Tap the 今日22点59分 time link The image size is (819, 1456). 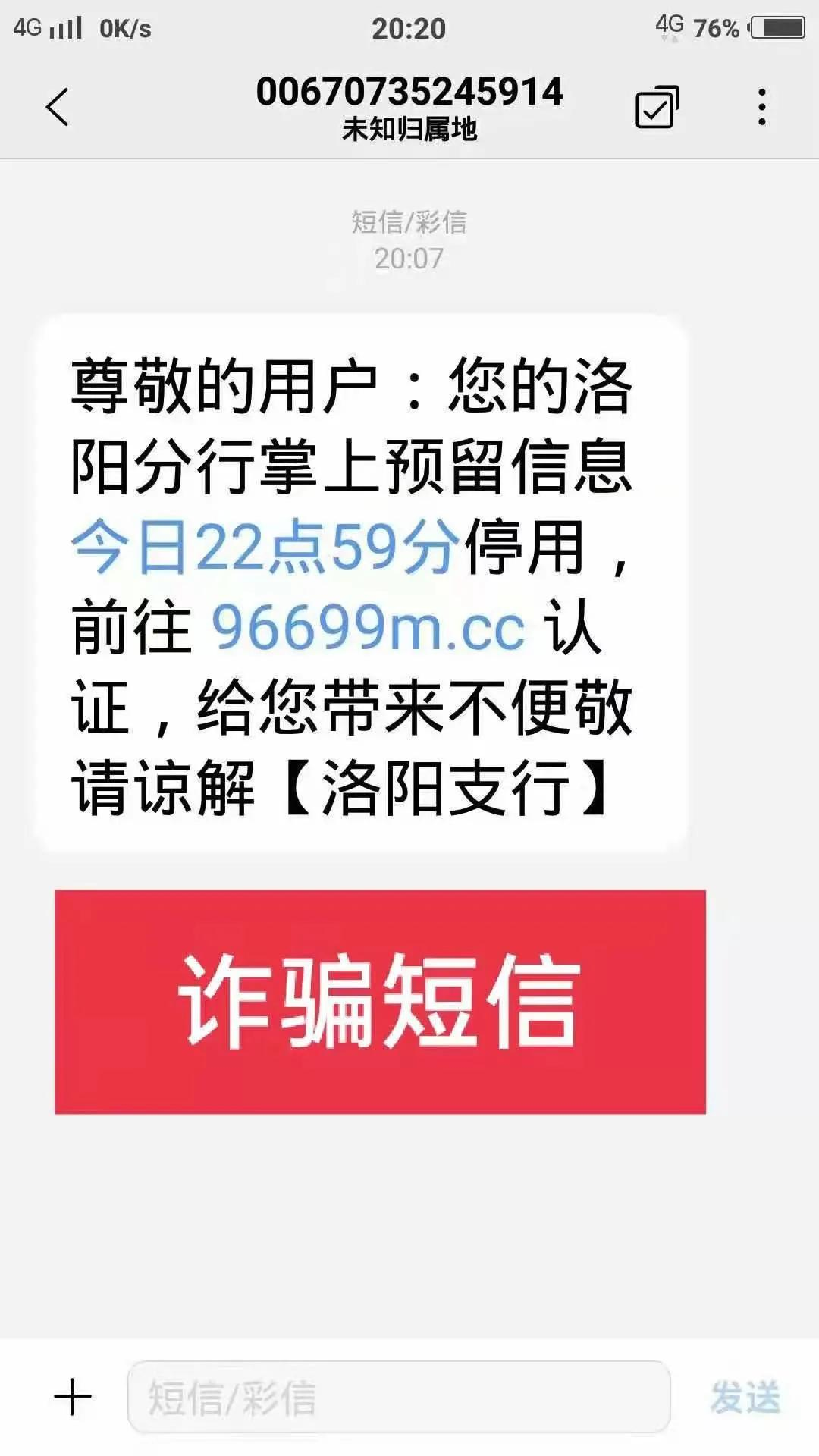pyautogui.click(x=266, y=546)
